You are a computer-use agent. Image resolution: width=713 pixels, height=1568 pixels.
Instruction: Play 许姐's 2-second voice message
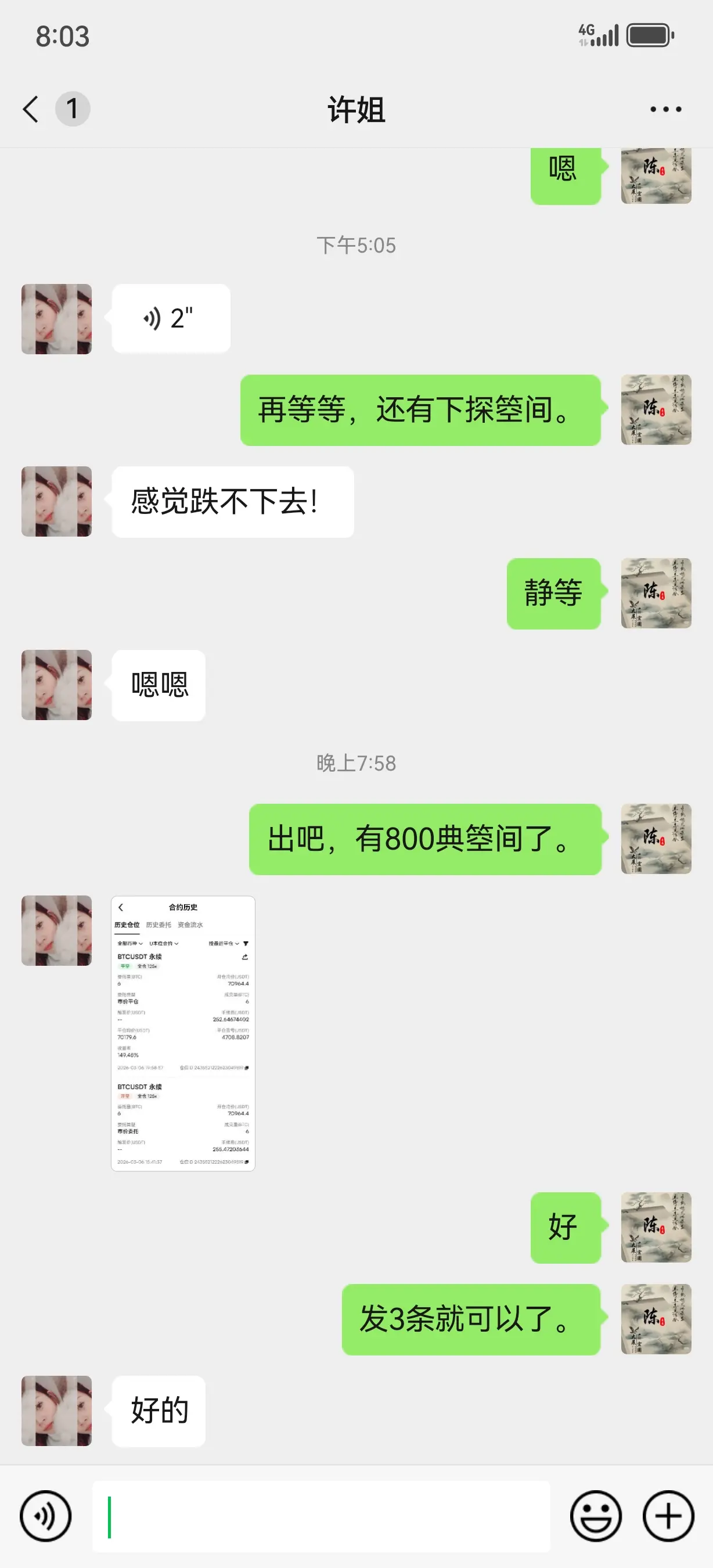[170, 318]
